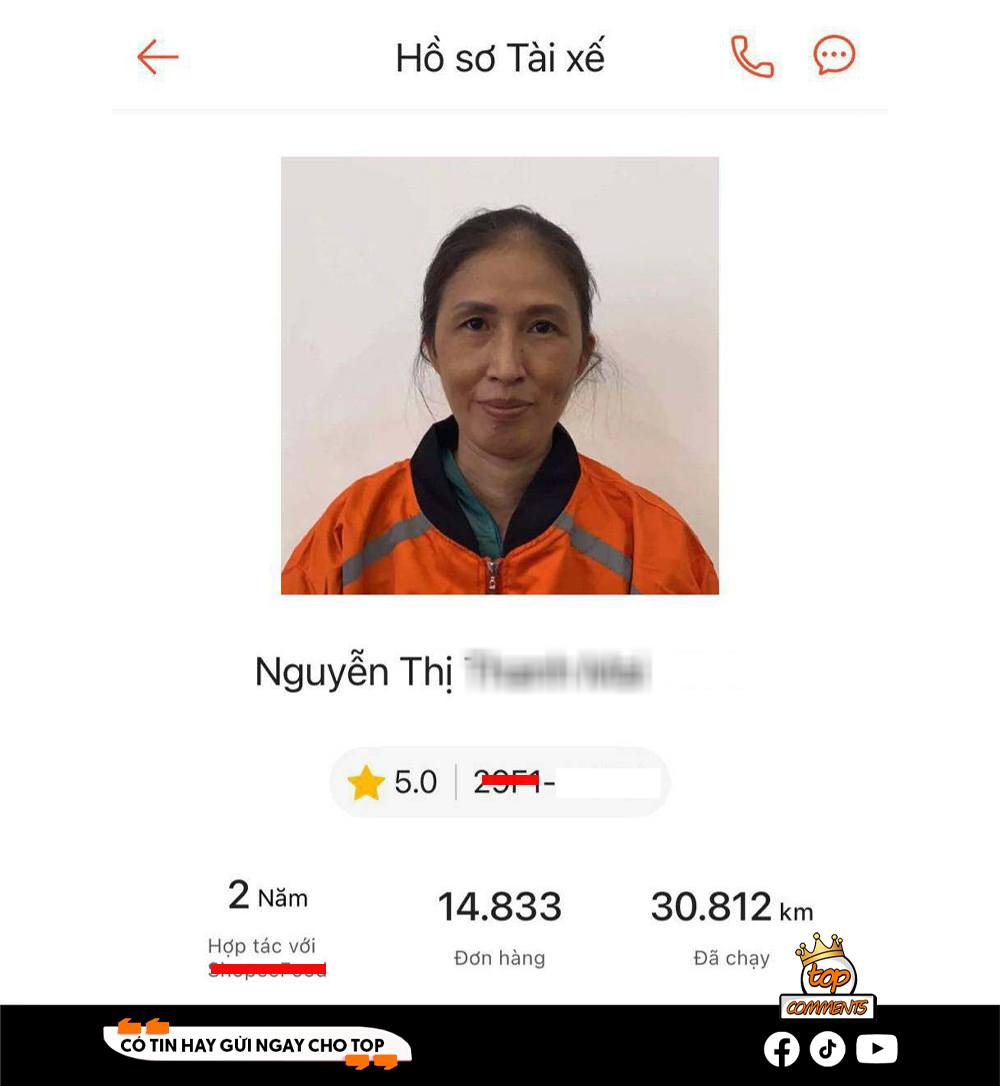Open chat with the driver

point(834,56)
